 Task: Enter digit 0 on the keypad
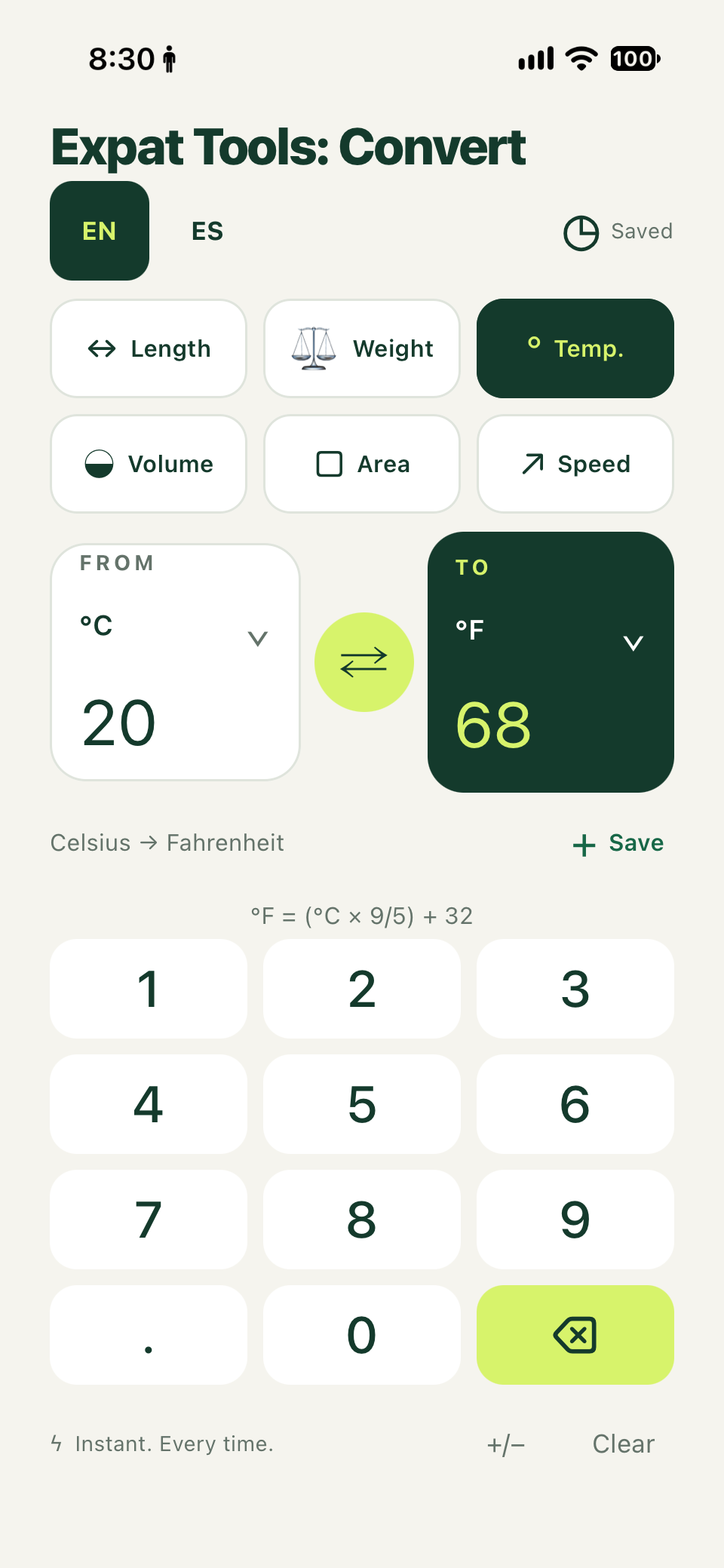point(362,1335)
